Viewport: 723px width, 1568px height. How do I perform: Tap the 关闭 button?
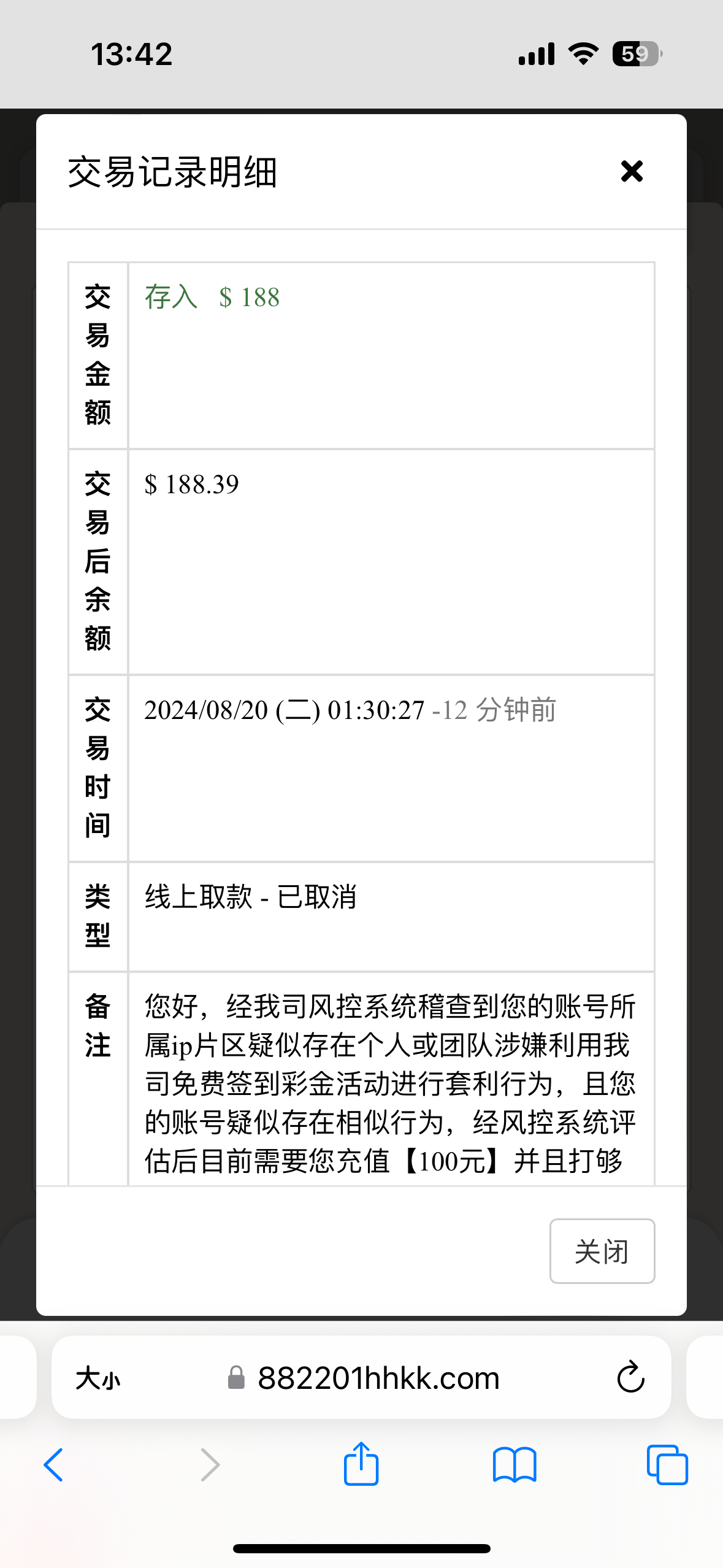click(x=602, y=1251)
